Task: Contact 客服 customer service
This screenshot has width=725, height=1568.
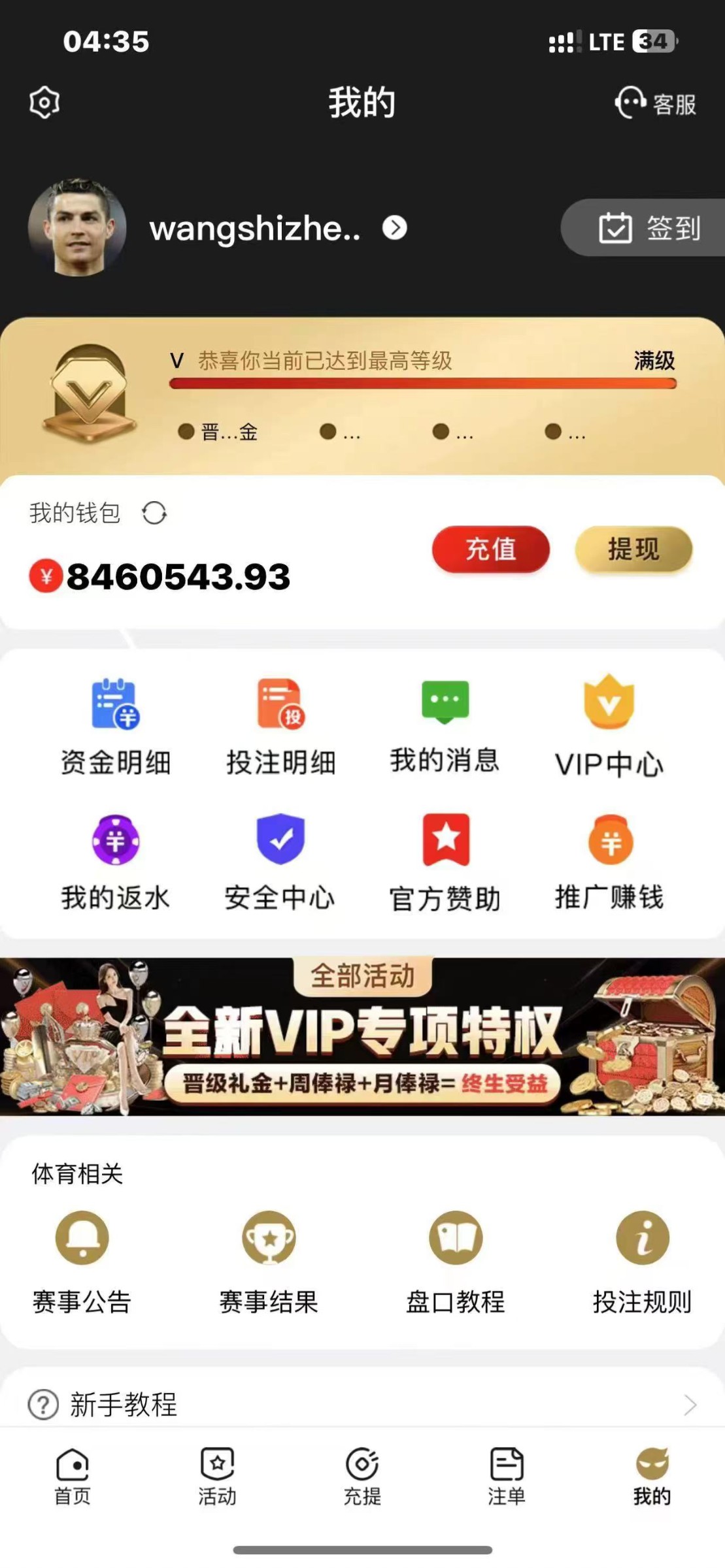Action: tap(656, 103)
